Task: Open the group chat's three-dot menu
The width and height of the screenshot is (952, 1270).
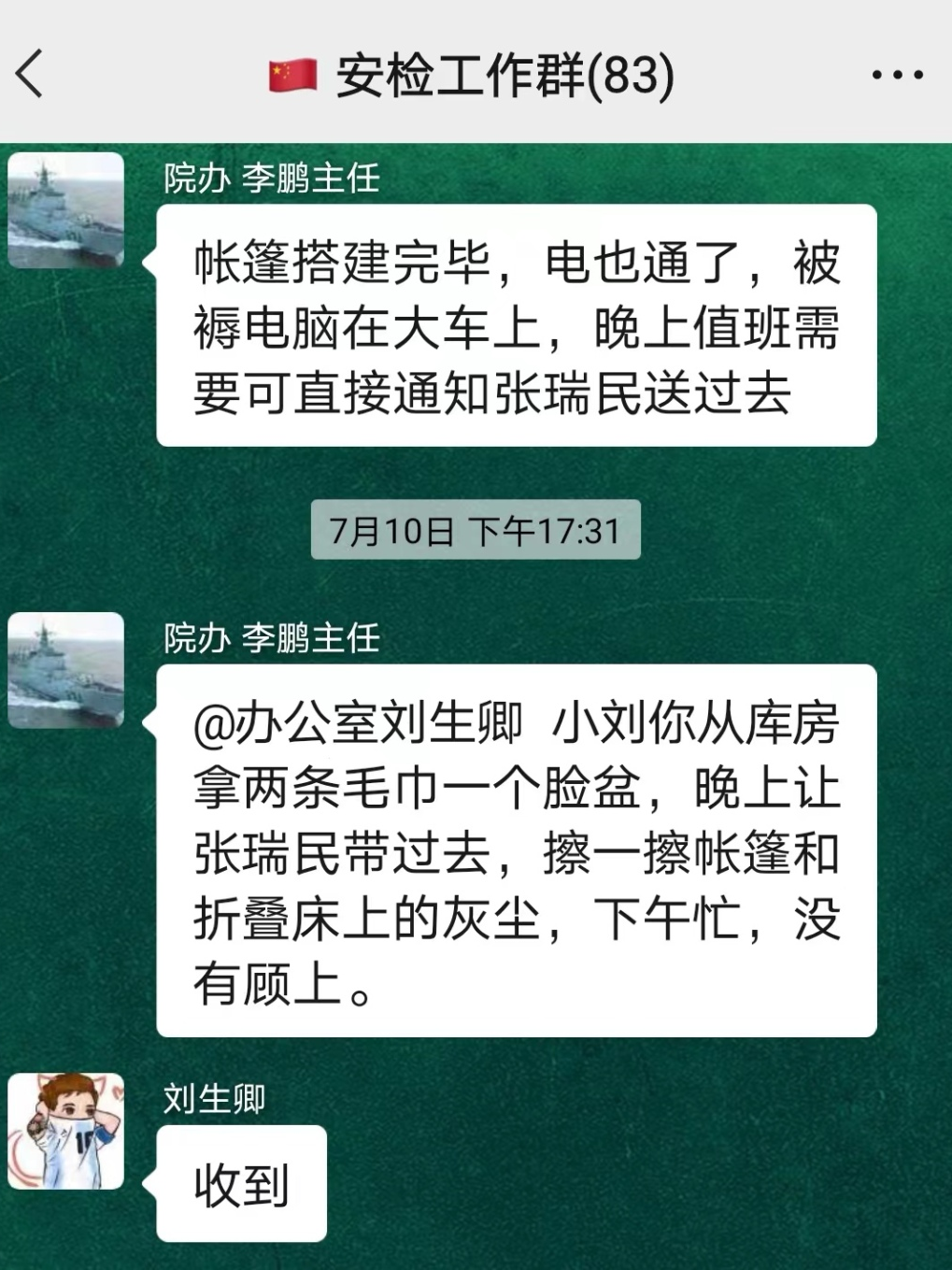Action: 897,75
